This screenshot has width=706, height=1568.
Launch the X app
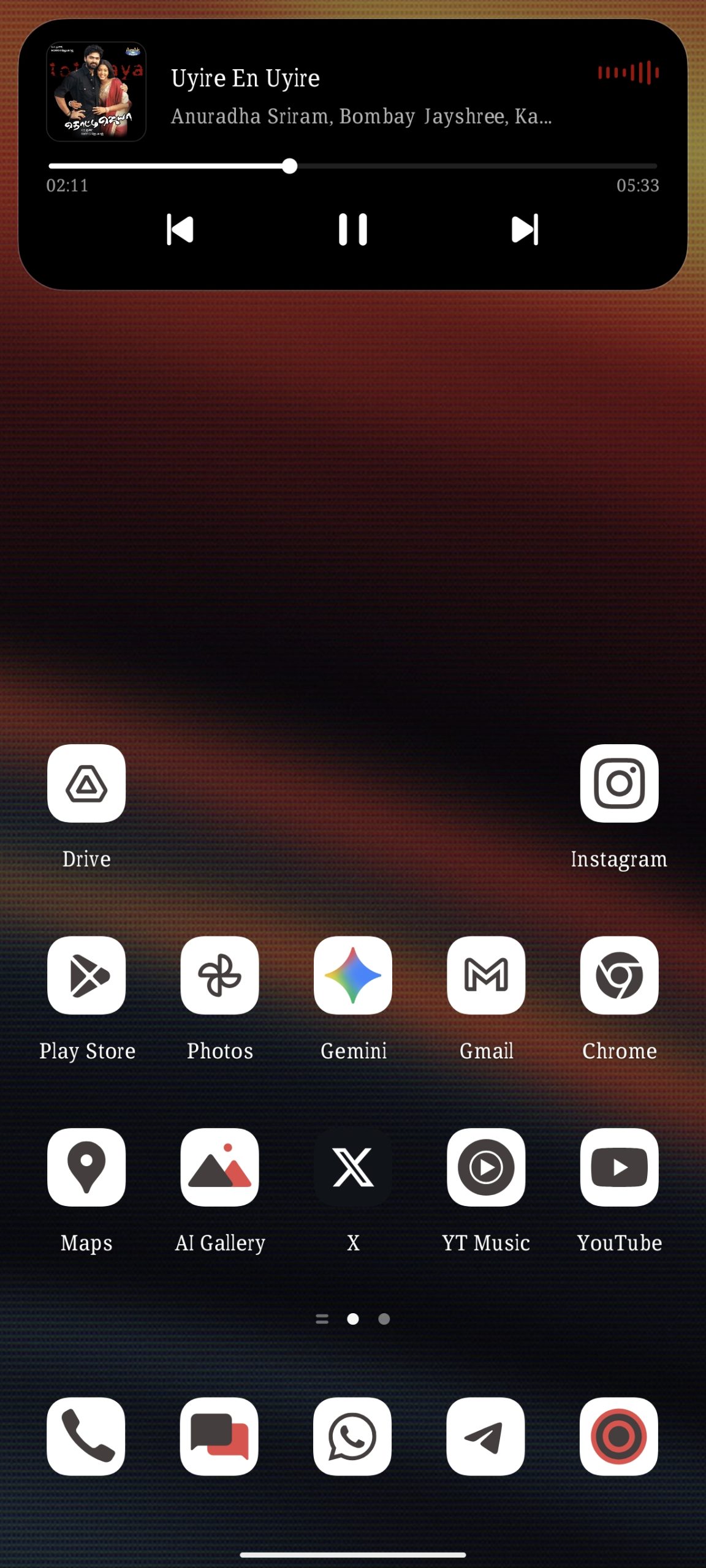(x=352, y=1167)
